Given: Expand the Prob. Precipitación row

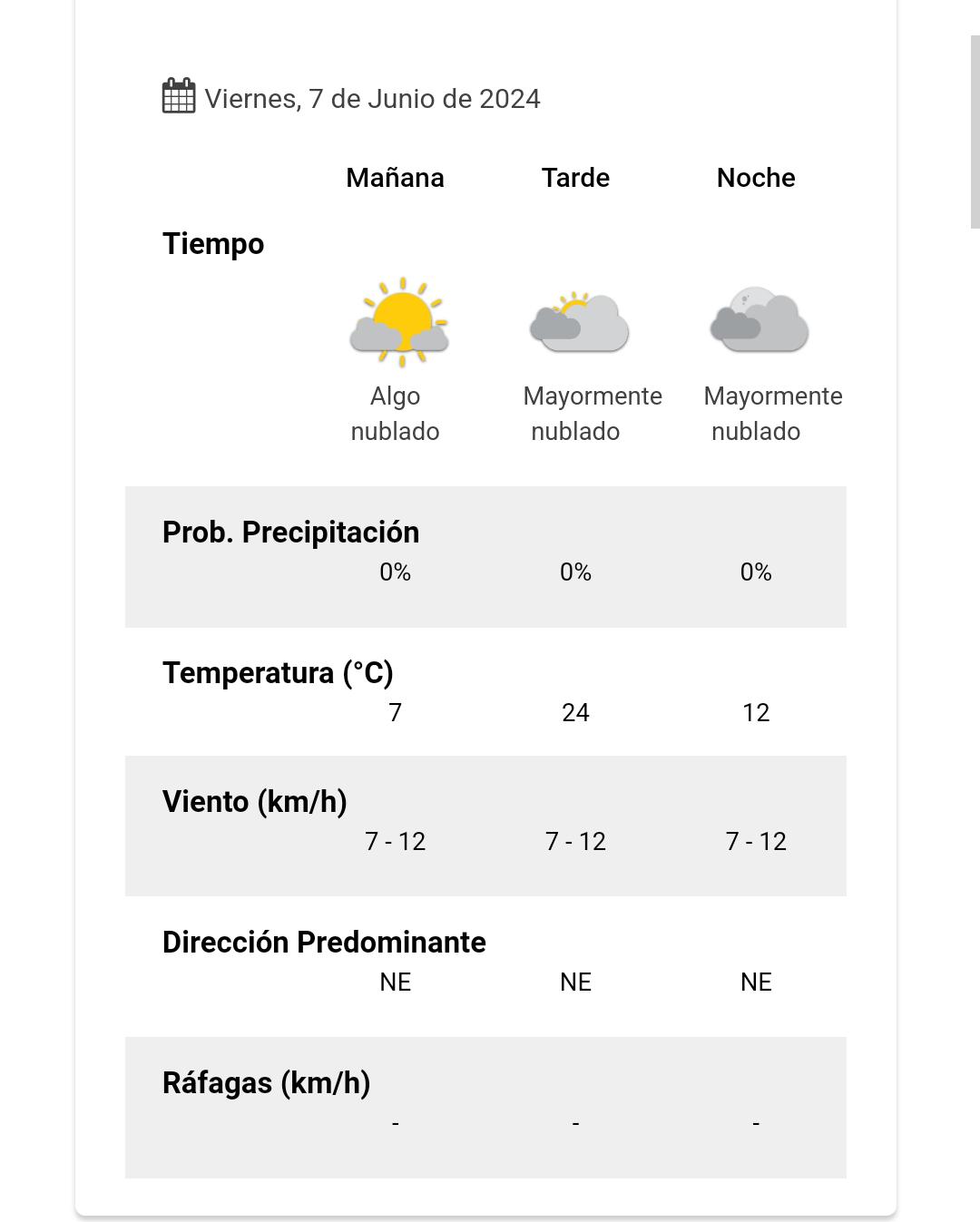Looking at the screenshot, I should [290, 533].
